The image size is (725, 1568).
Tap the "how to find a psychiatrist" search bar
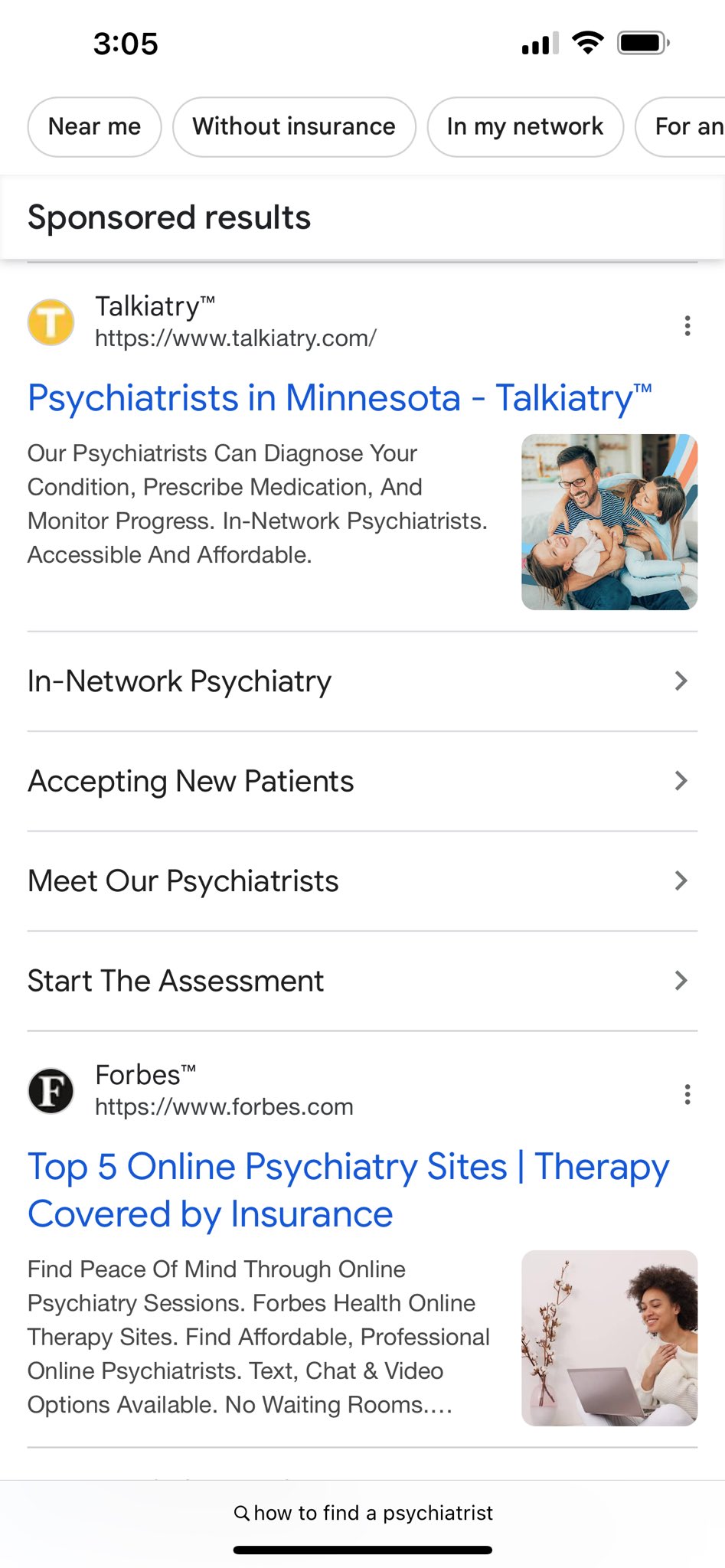tap(363, 1513)
